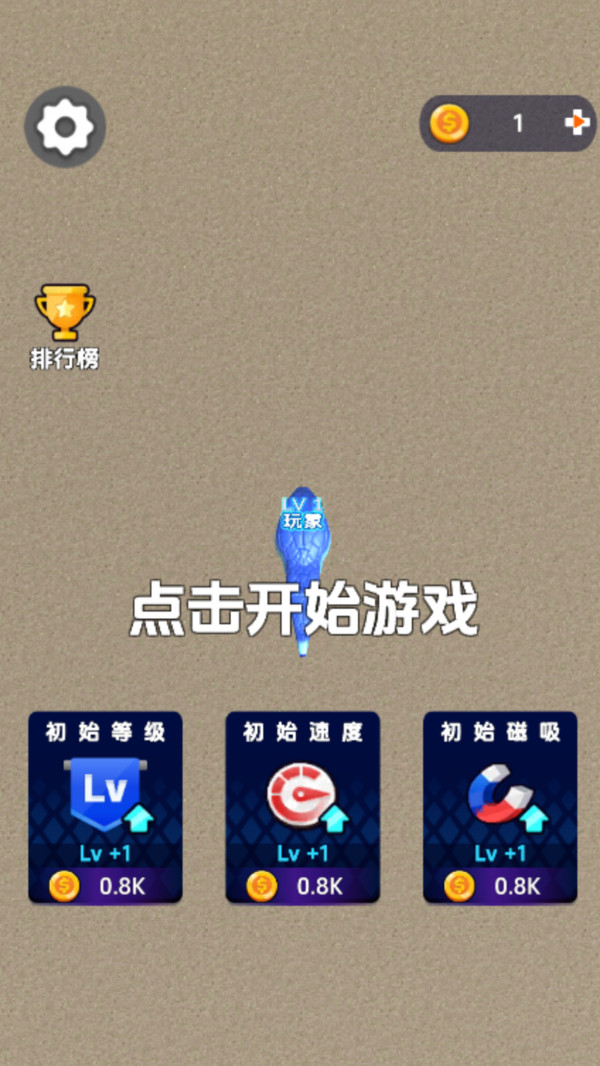Open the settings gear
The width and height of the screenshot is (600, 1066).
pyautogui.click(x=65, y=126)
